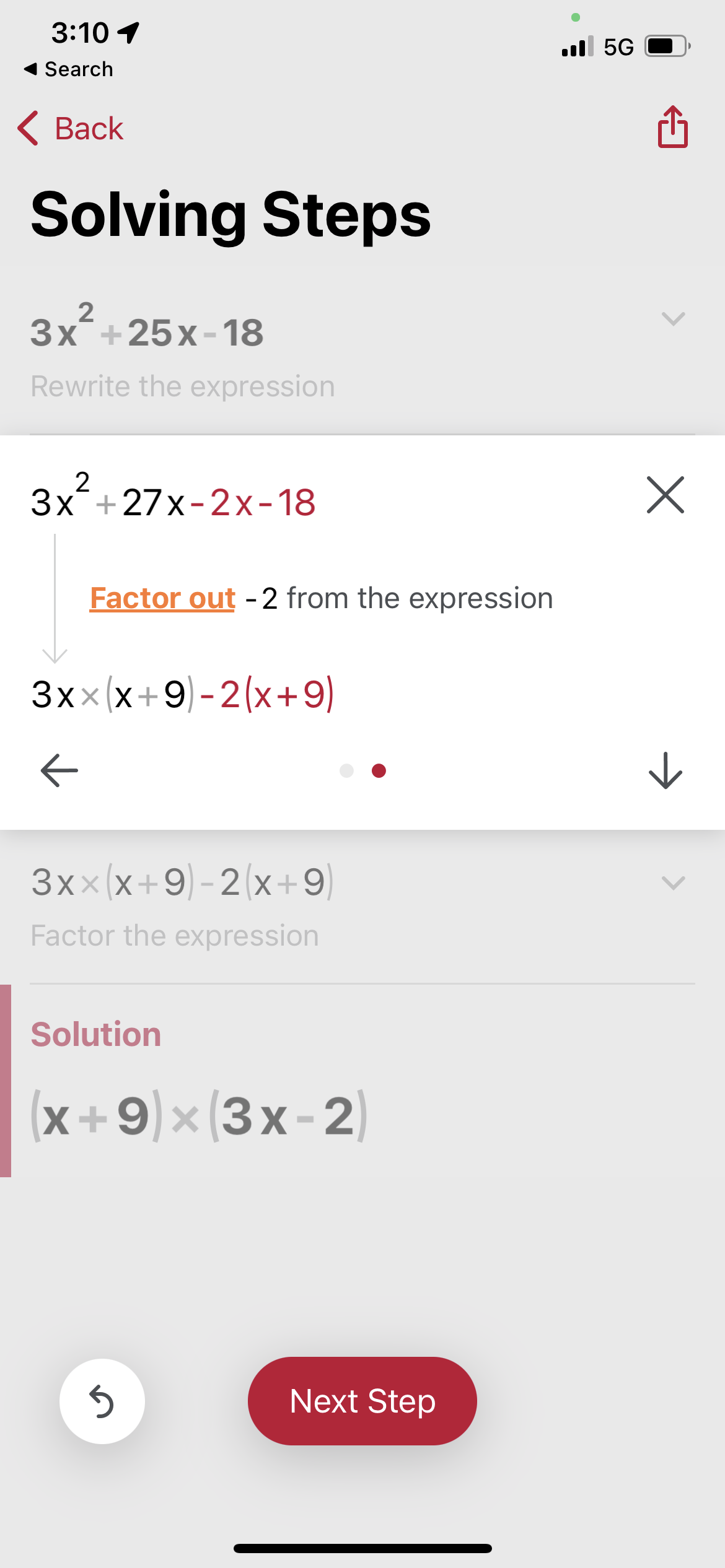Expand the factored expression step details
The height and width of the screenshot is (1568, 725).
click(x=672, y=884)
